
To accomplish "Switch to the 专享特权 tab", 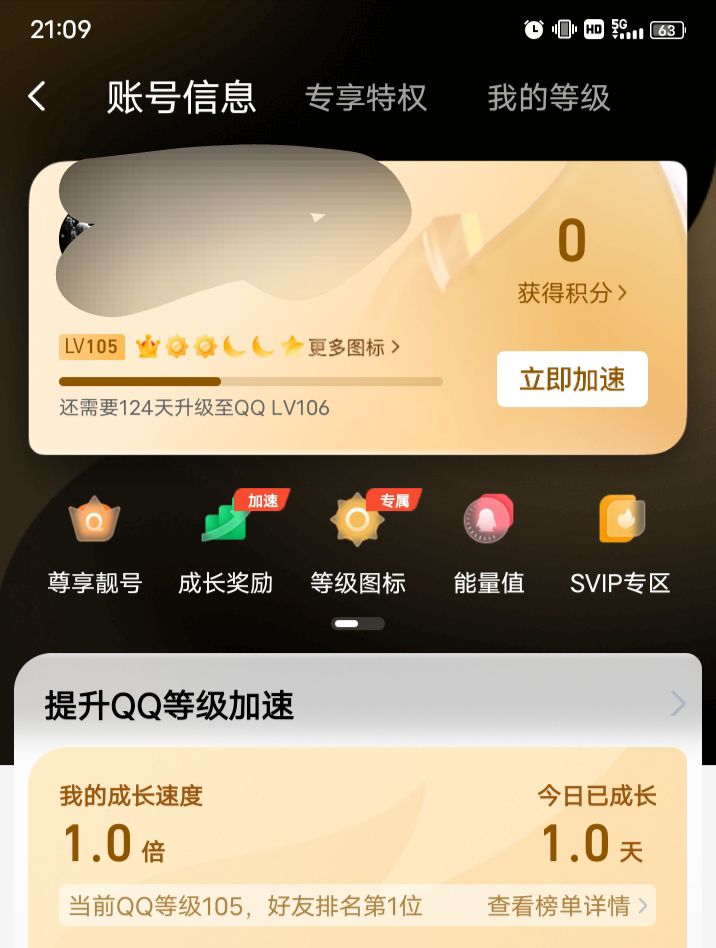I will [x=365, y=97].
